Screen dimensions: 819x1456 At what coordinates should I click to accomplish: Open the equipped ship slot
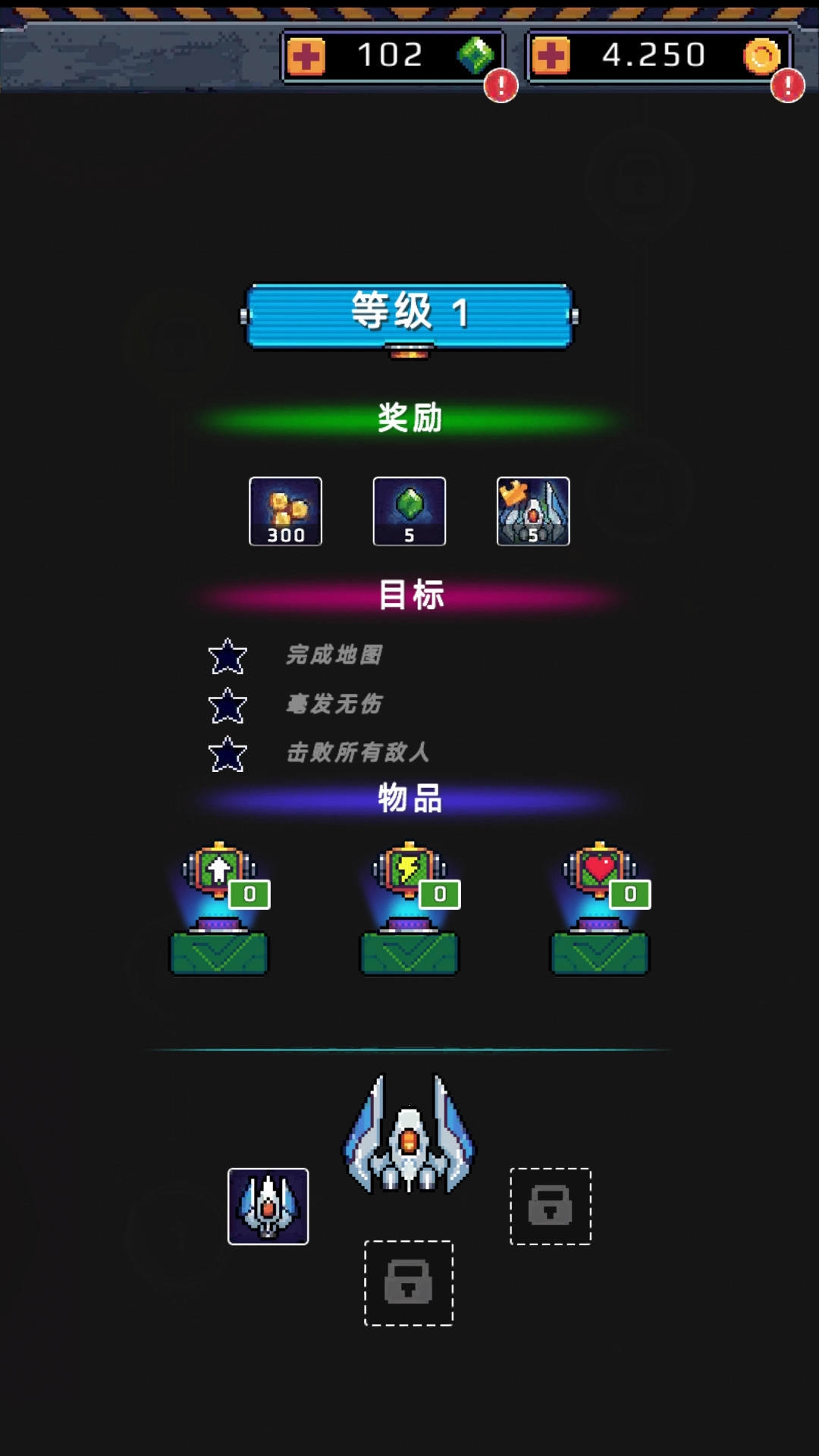(268, 1207)
